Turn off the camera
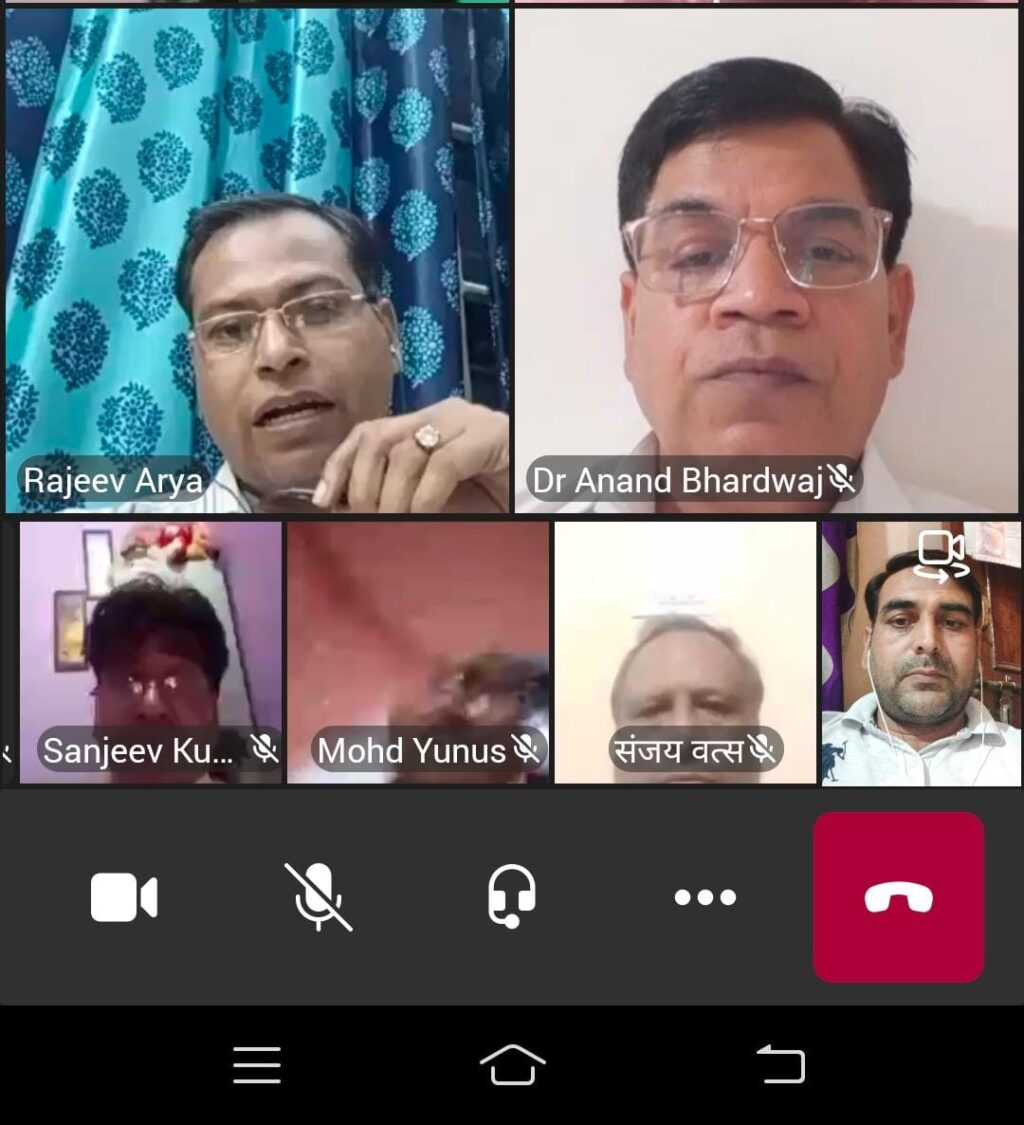This screenshot has height=1125, width=1024. (x=124, y=897)
